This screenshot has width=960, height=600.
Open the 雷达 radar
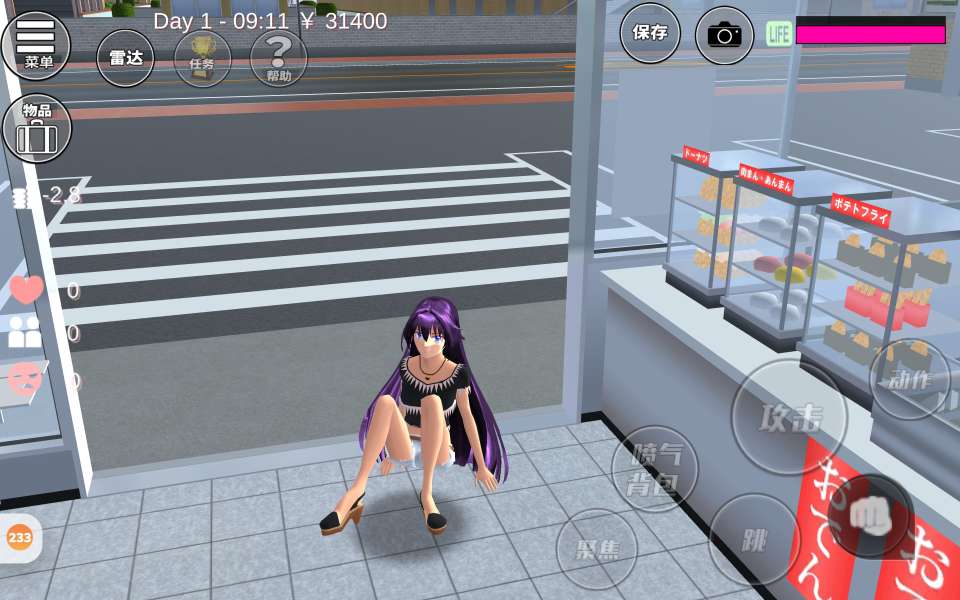point(125,58)
